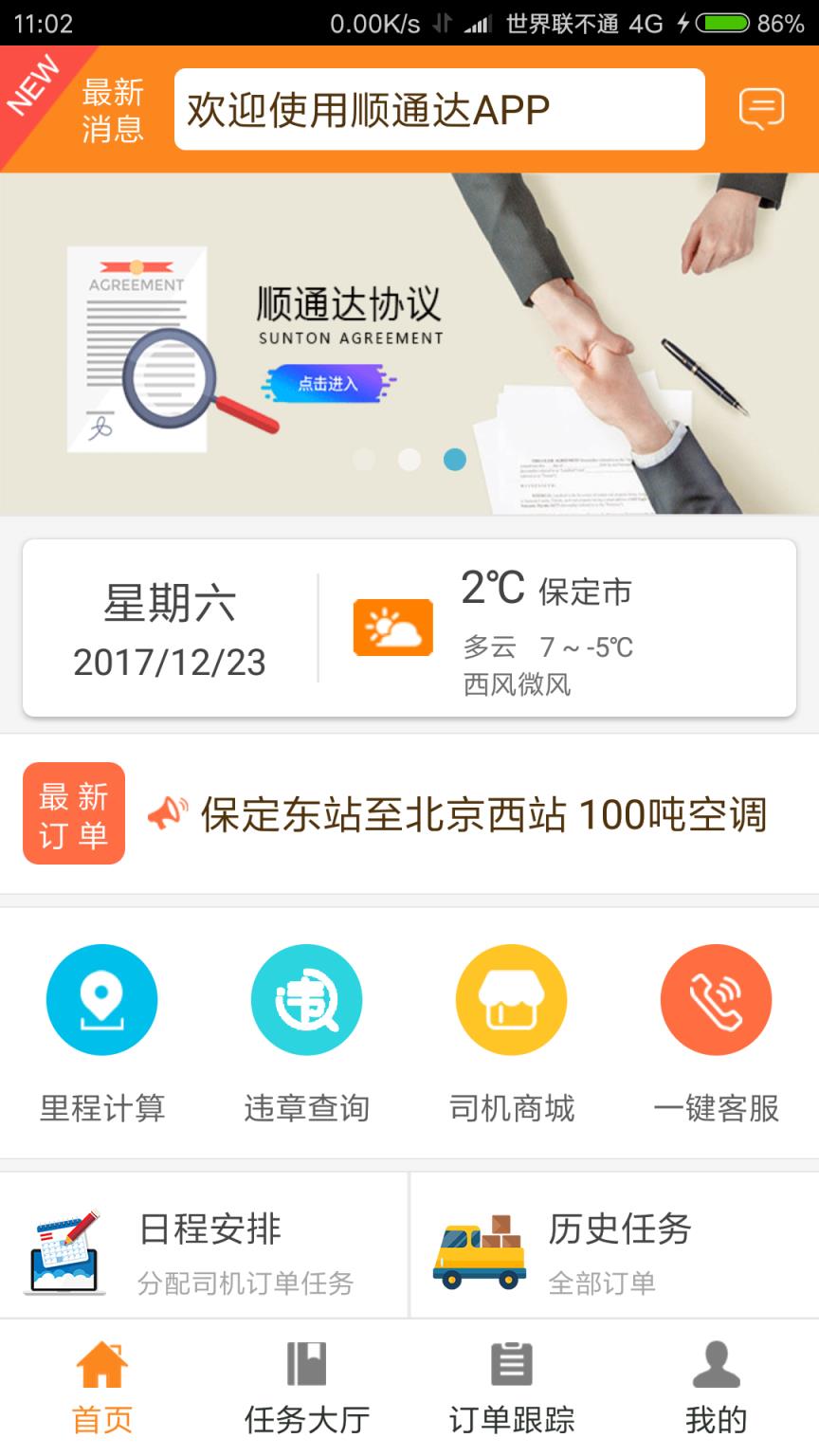Screen dimensions: 819x1456
Task: Select the third carousel dot
Action: [x=454, y=459]
